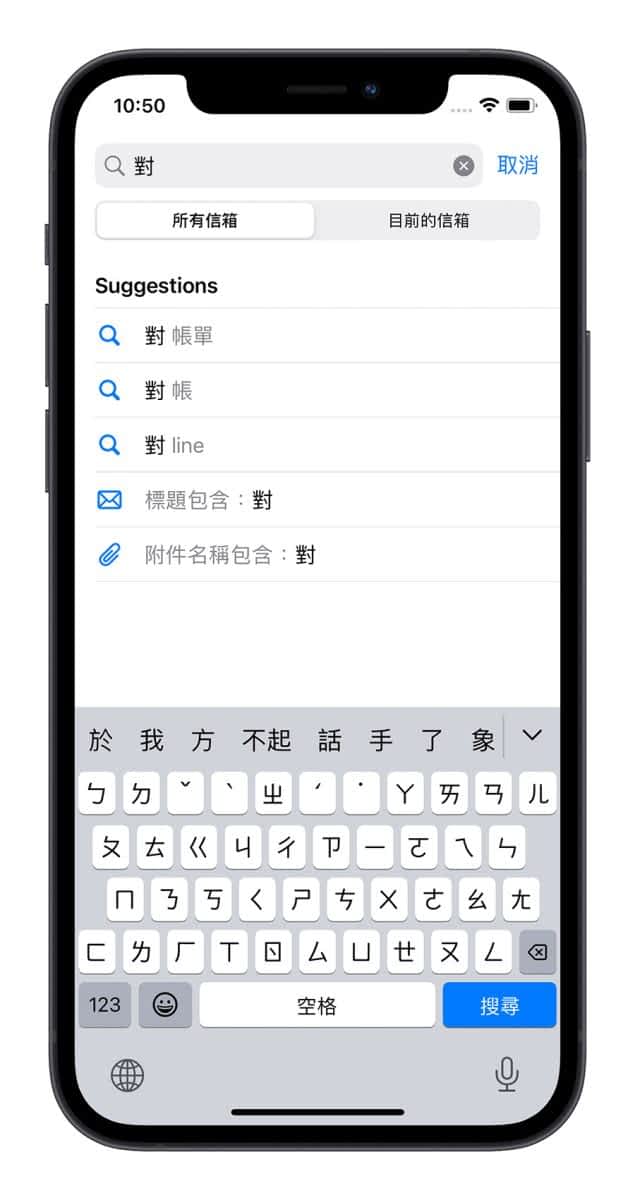Pick candidate word 方

[203, 740]
